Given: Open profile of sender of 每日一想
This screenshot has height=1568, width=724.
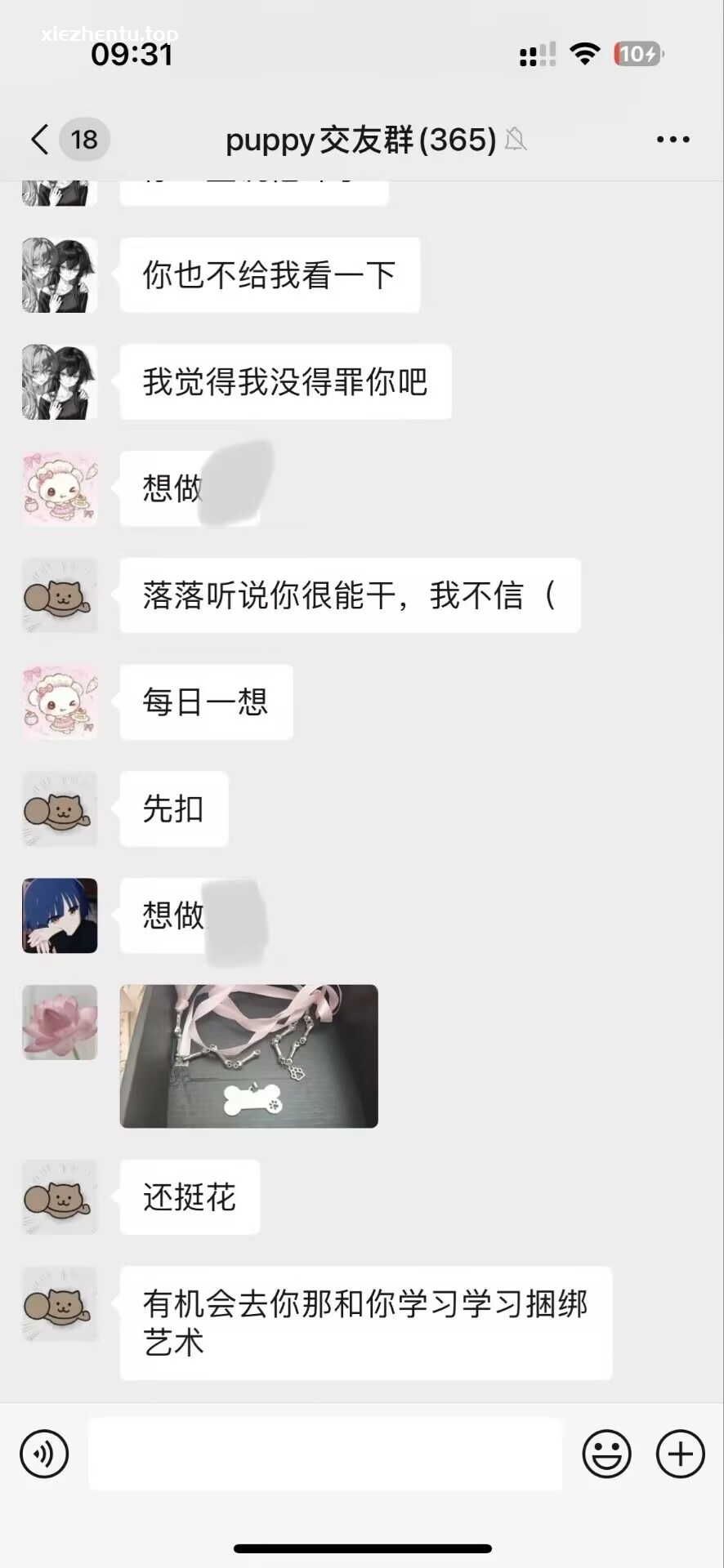Looking at the screenshot, I should 60,702.
